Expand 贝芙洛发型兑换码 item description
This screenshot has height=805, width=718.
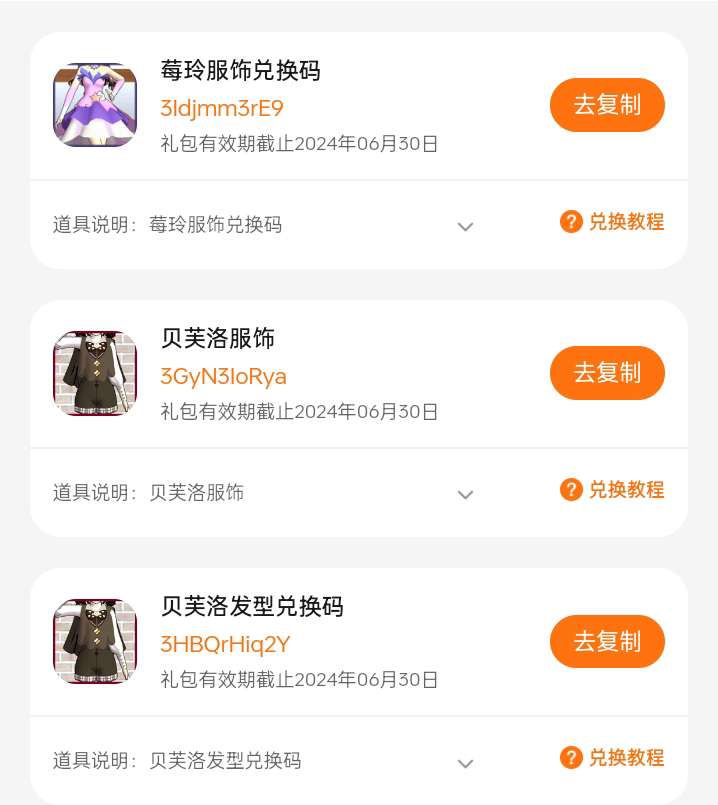pyautogui.click(x=465, y=762)
